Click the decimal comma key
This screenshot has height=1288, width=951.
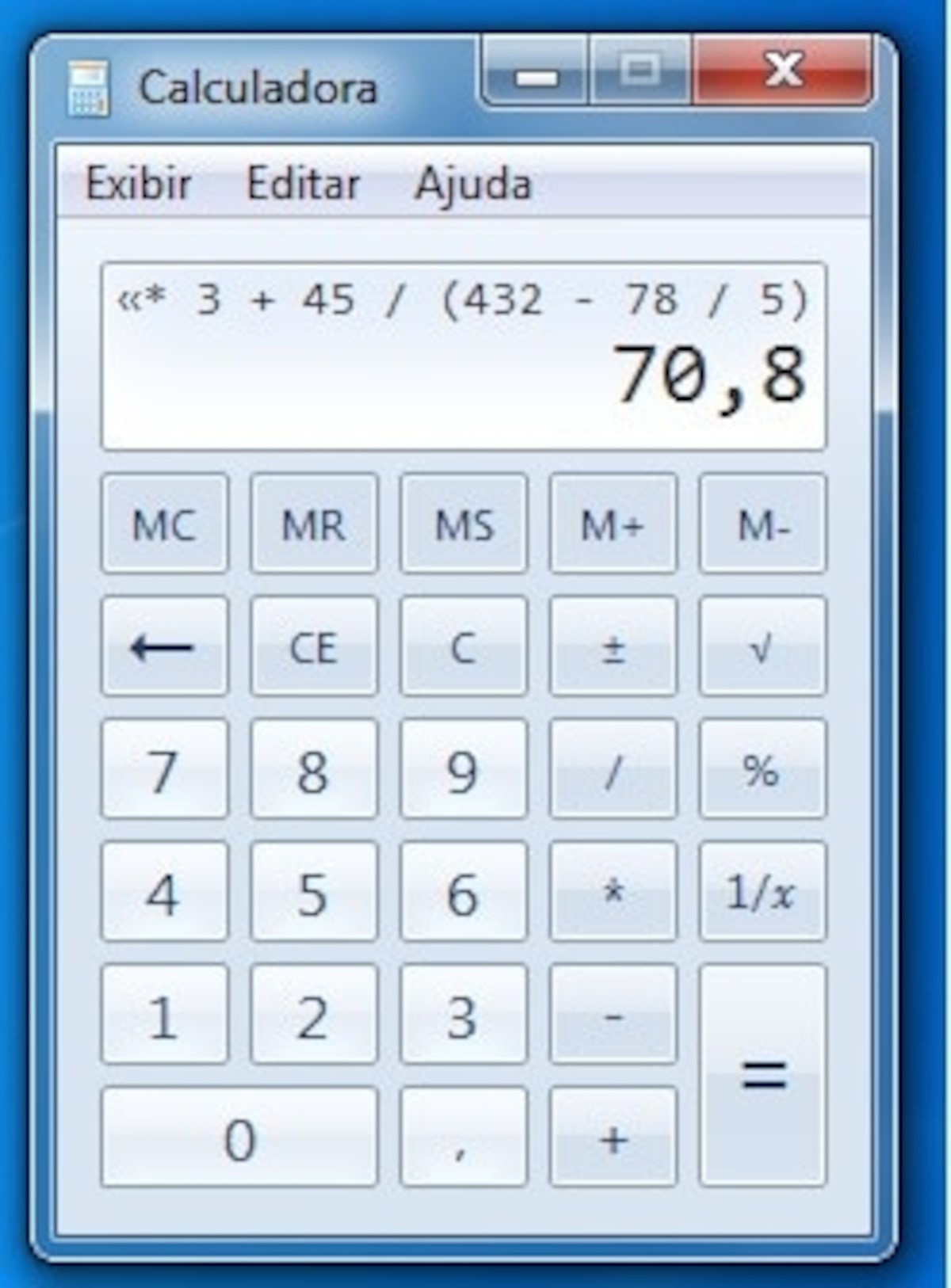tap(463, 1139)
